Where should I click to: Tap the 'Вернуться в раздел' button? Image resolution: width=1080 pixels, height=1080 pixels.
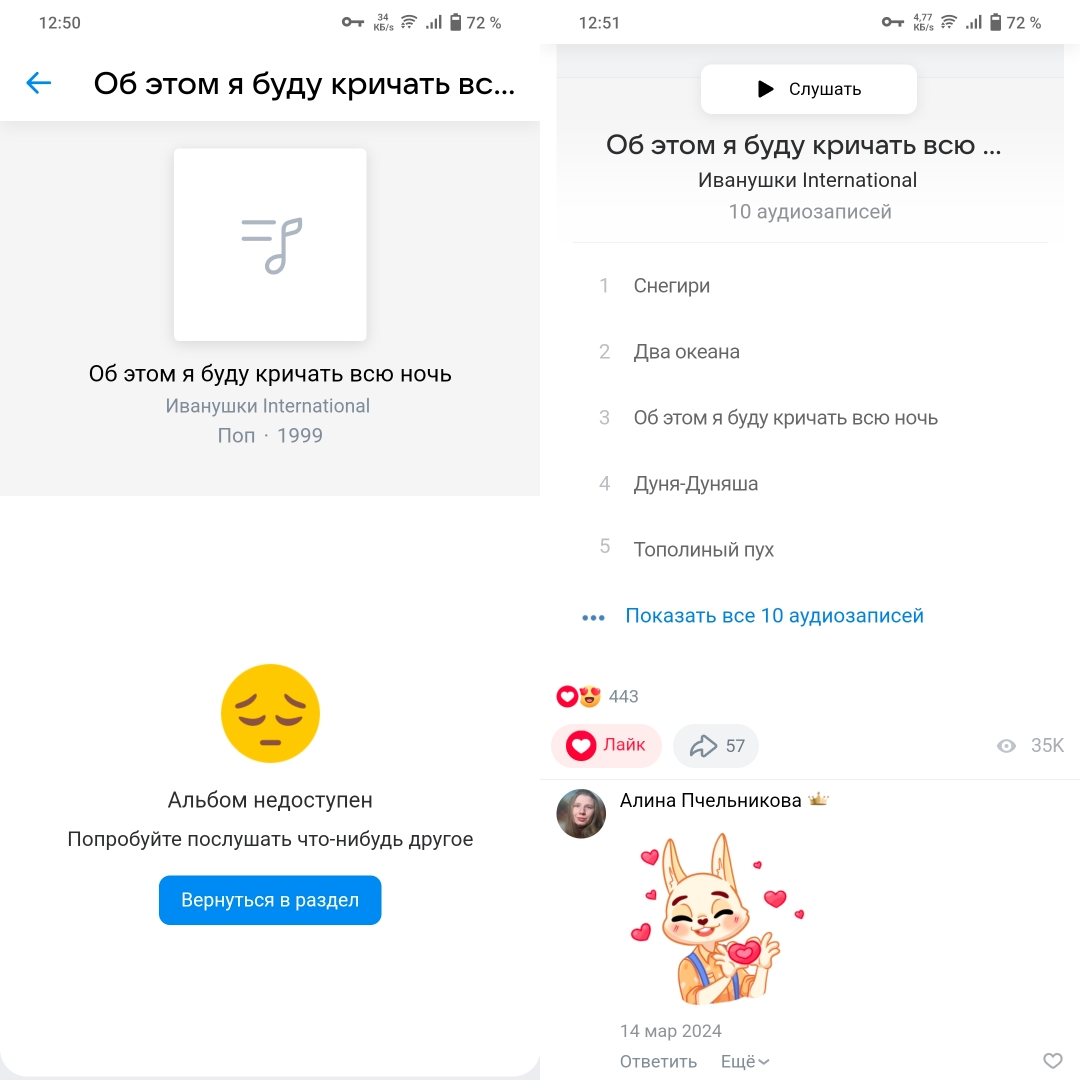pos(270,900)
